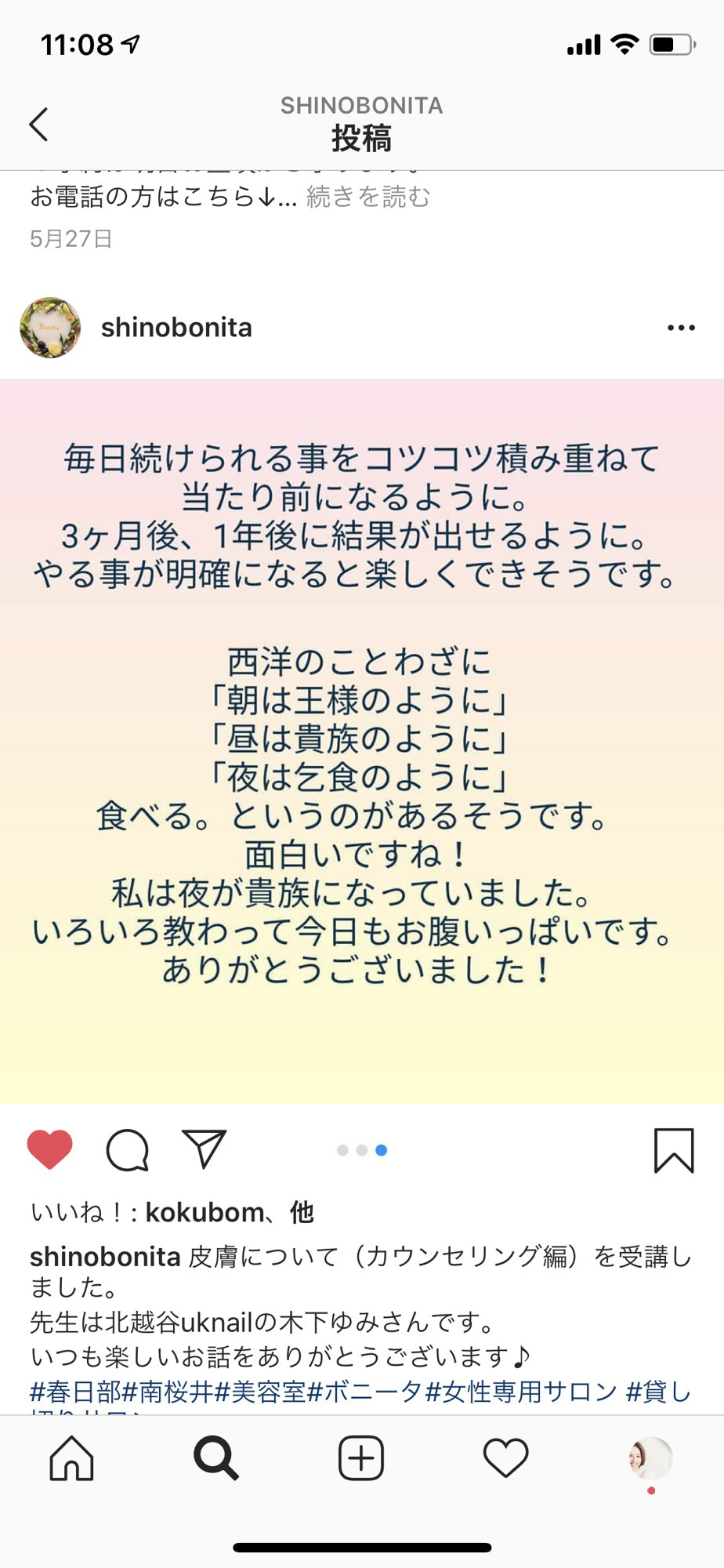Image resolution: width=724 pixels, height=1568 pixels.
Task: Share the post via paper plane icon
Action: (x=204, y=1149)
